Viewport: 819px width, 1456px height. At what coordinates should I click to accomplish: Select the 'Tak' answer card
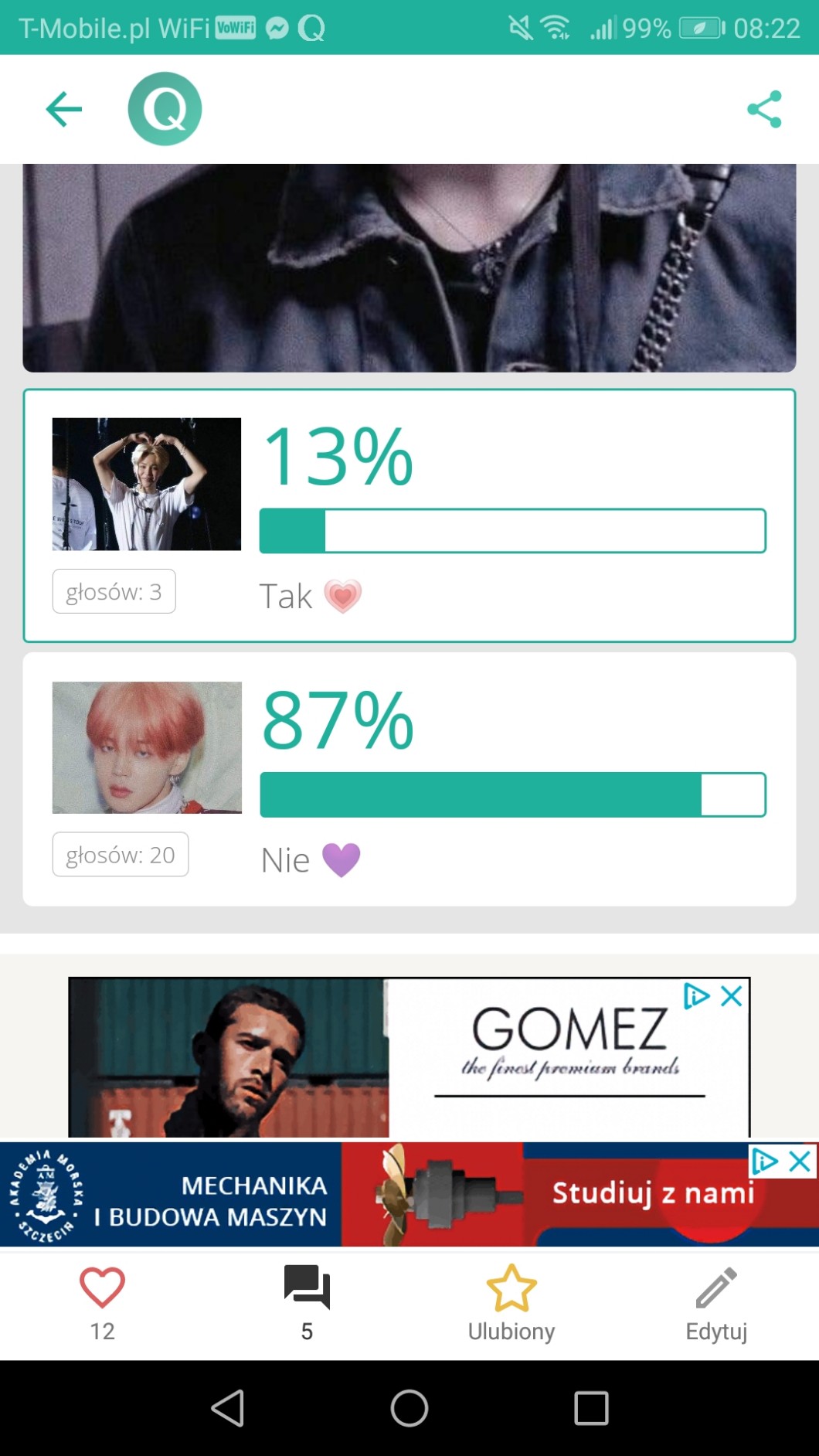[409, 515]
